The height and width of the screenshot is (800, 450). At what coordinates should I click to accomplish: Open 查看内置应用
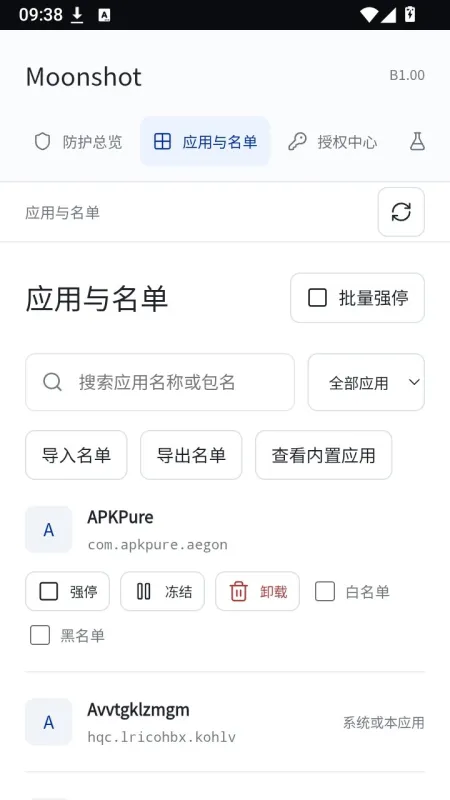click(x=323, y=455)
